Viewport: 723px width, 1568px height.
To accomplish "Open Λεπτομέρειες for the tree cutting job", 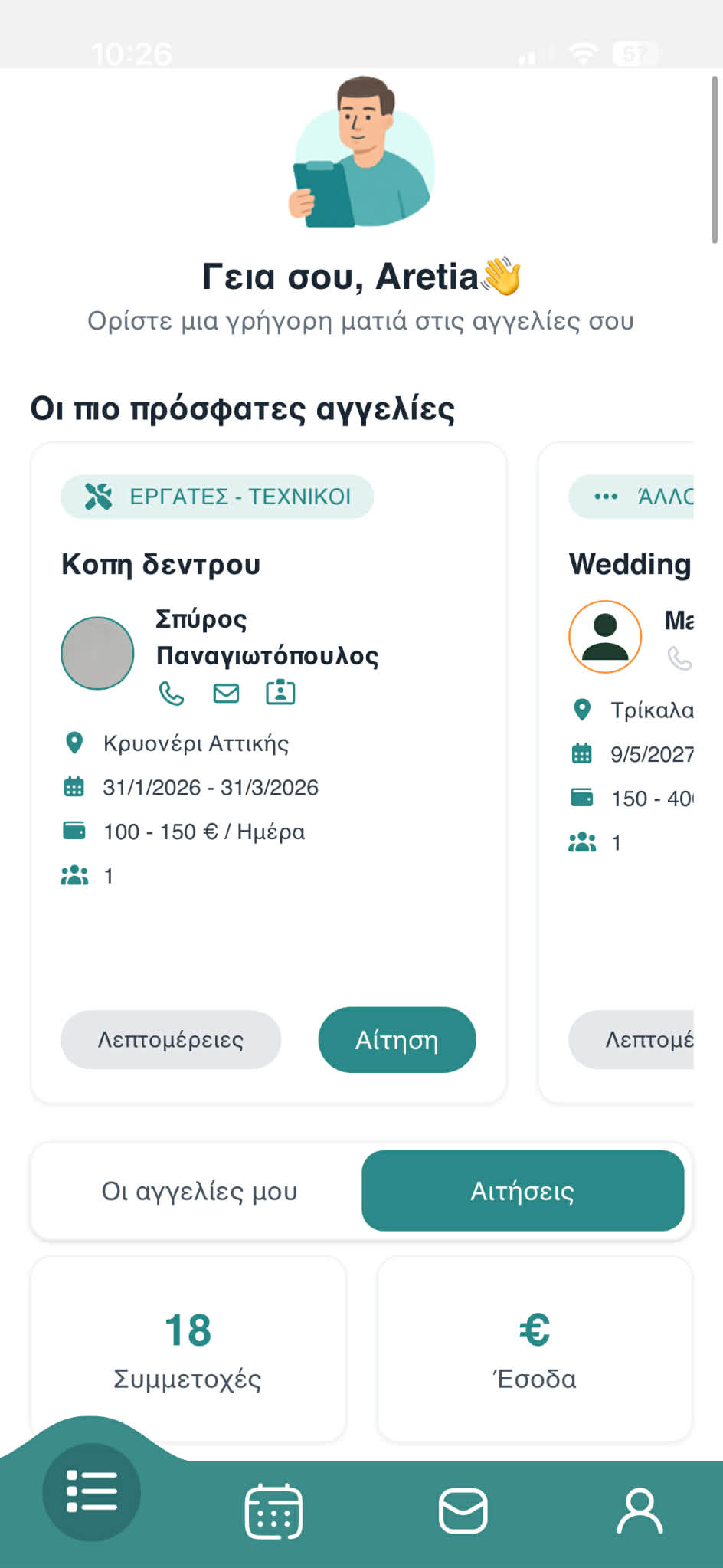I will (x=170, y=1039).
